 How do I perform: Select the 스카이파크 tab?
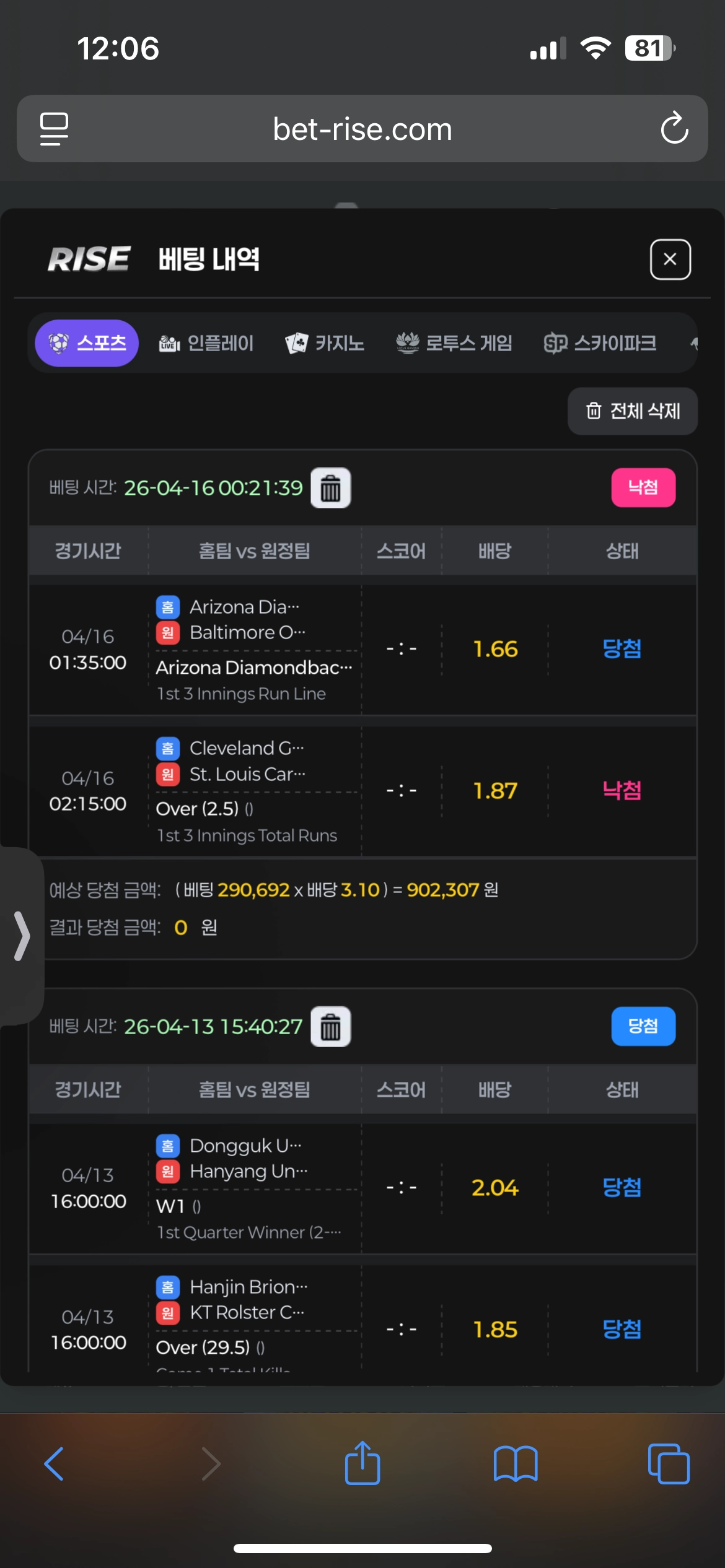pos(600,343)
